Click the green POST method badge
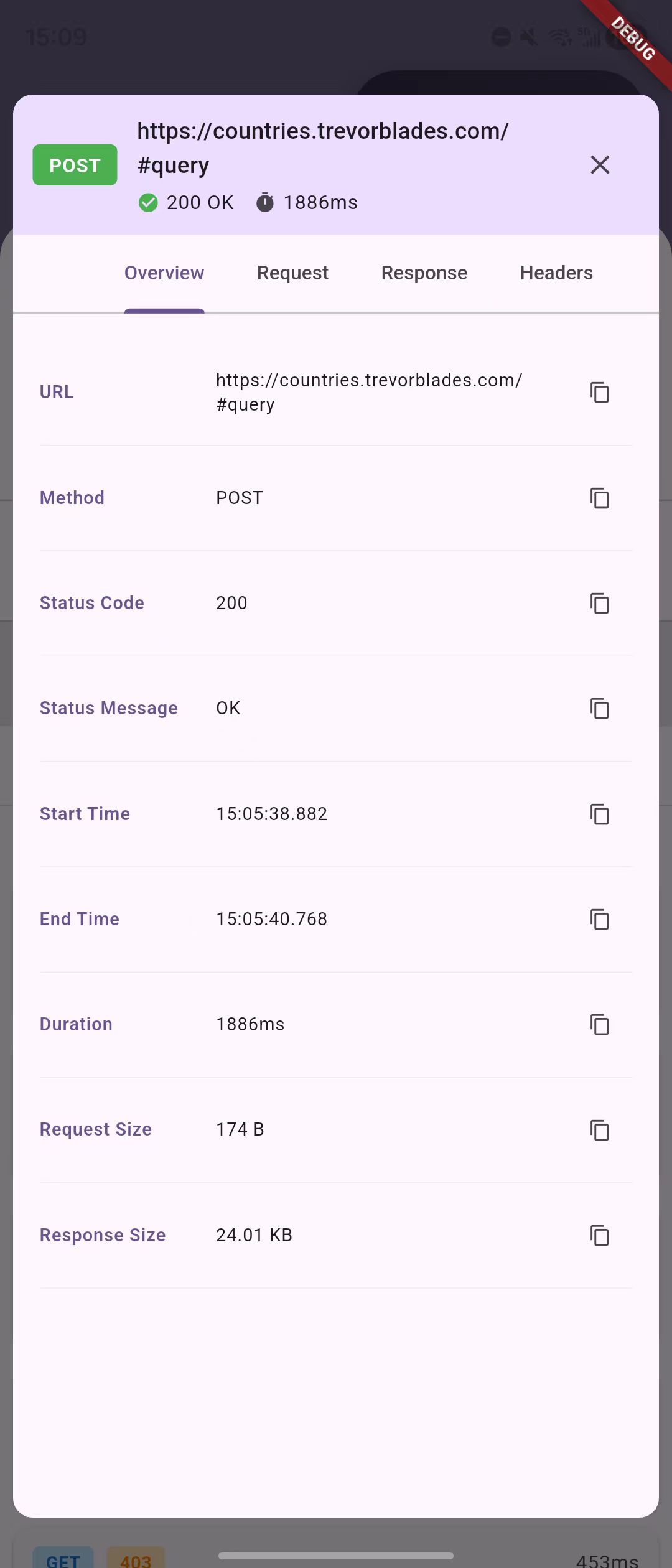 click(75, 165)
